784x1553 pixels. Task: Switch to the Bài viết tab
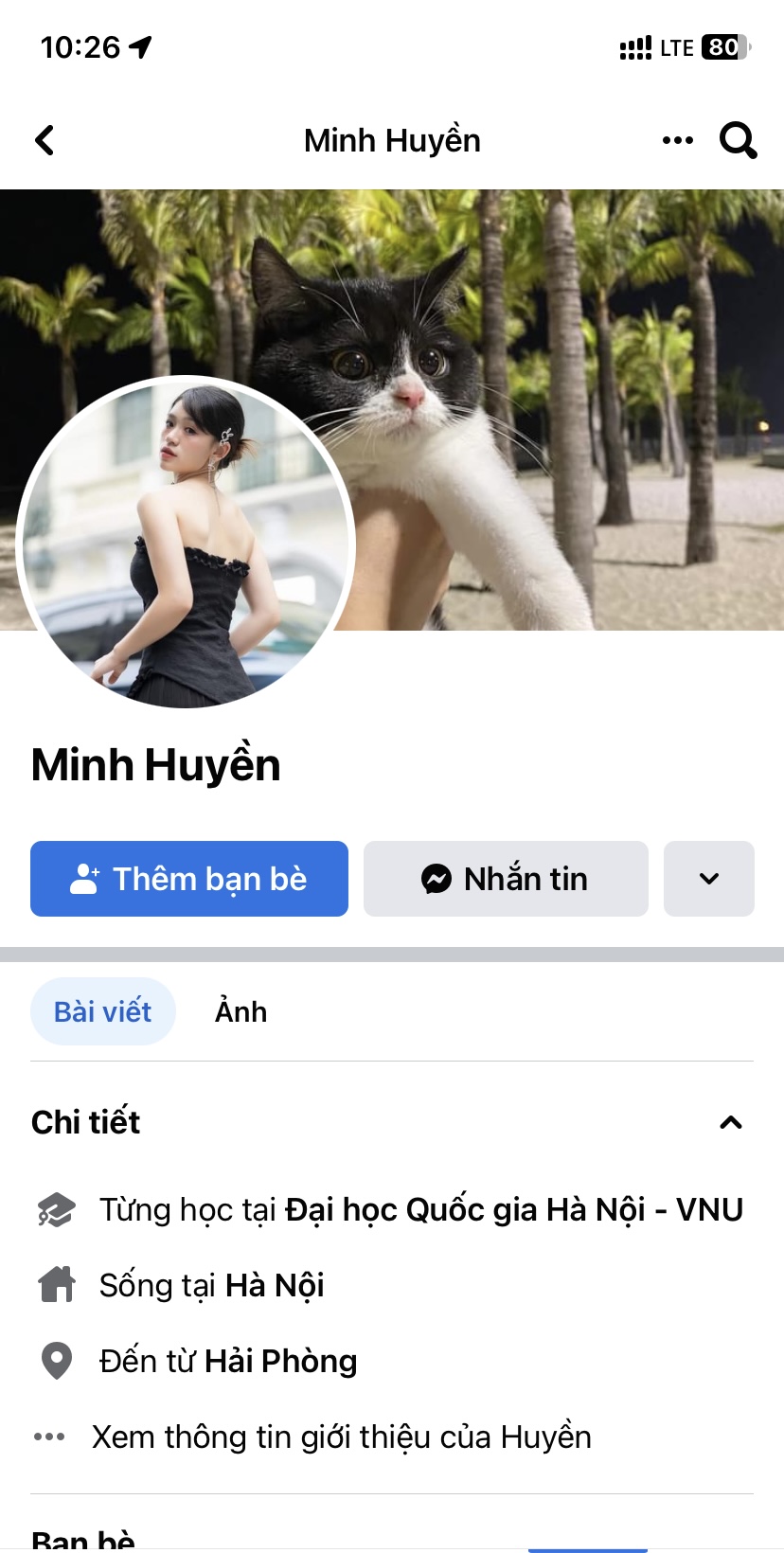tap(102, 1011)
